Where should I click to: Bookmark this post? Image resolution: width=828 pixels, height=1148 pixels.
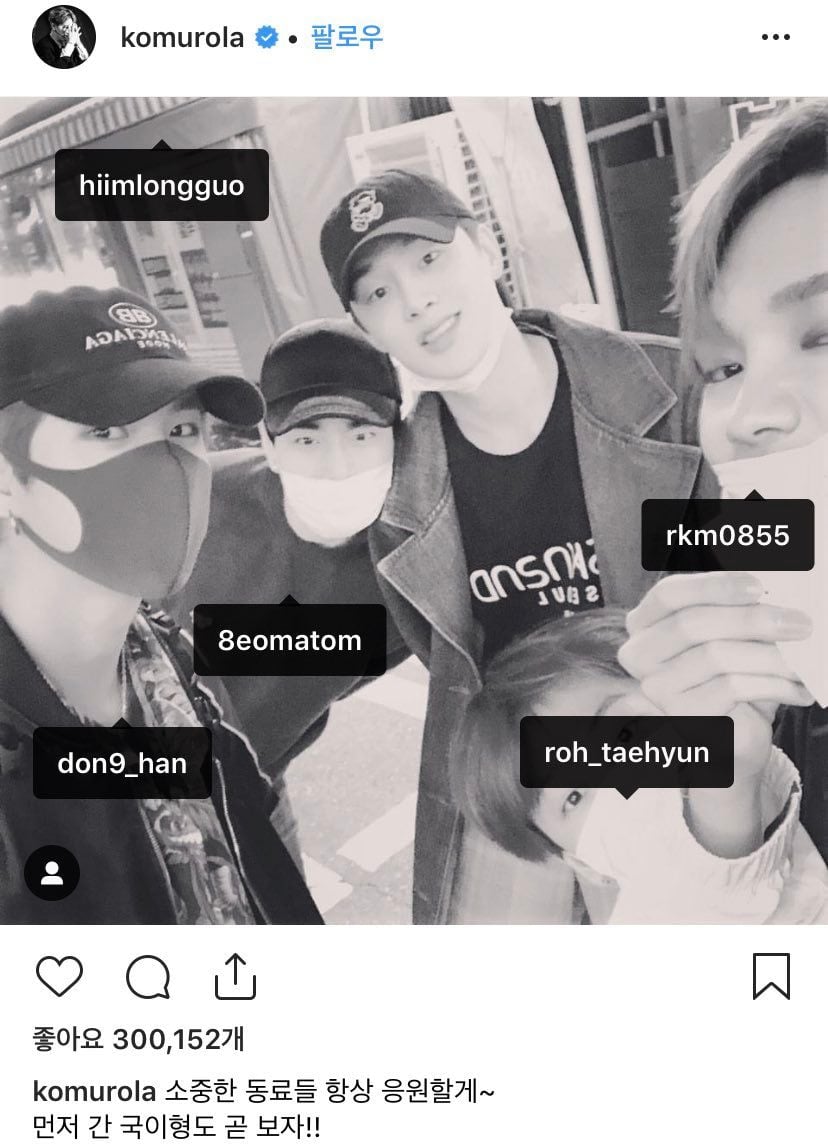pyautogui.click(x=771, y=975)
